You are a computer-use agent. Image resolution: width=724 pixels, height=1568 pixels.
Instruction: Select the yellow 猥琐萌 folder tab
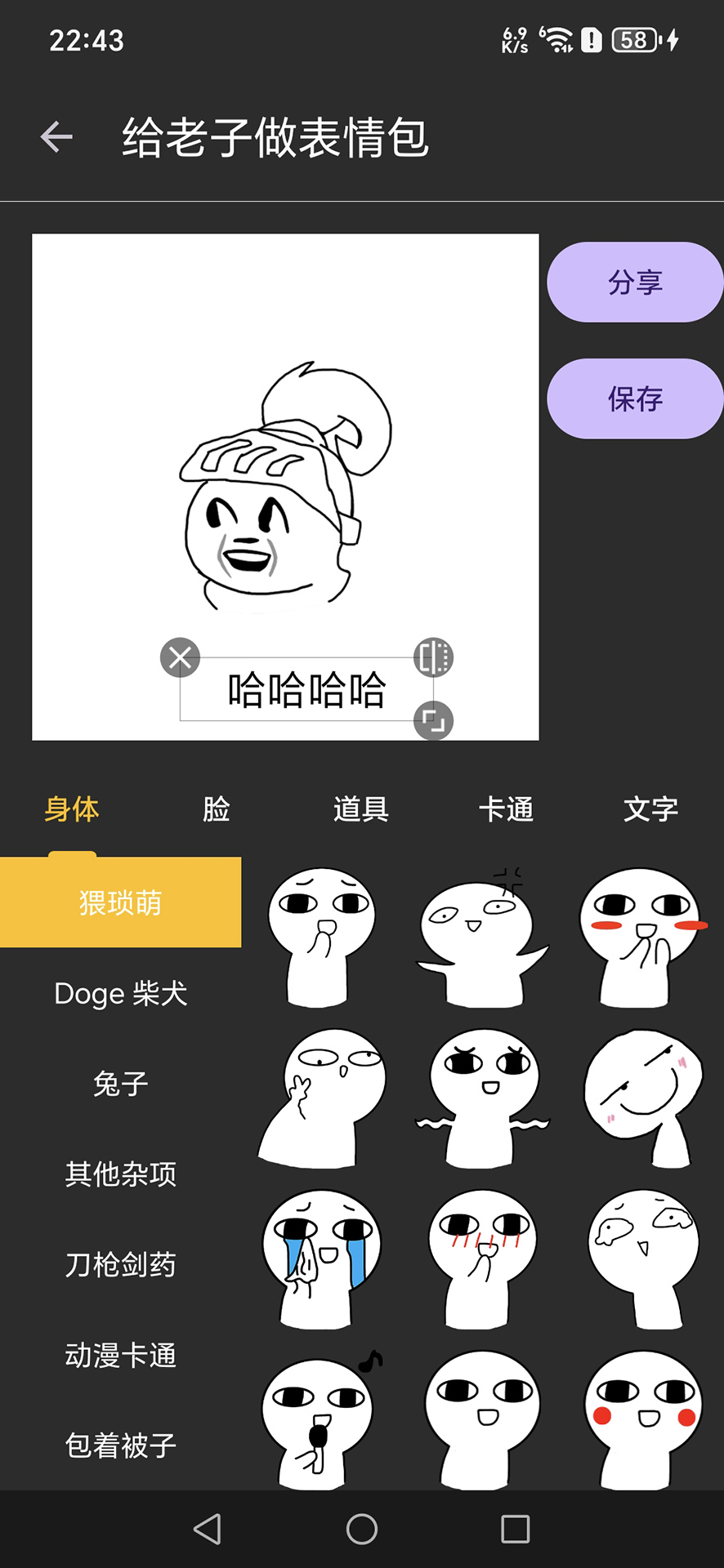[121, 902]
